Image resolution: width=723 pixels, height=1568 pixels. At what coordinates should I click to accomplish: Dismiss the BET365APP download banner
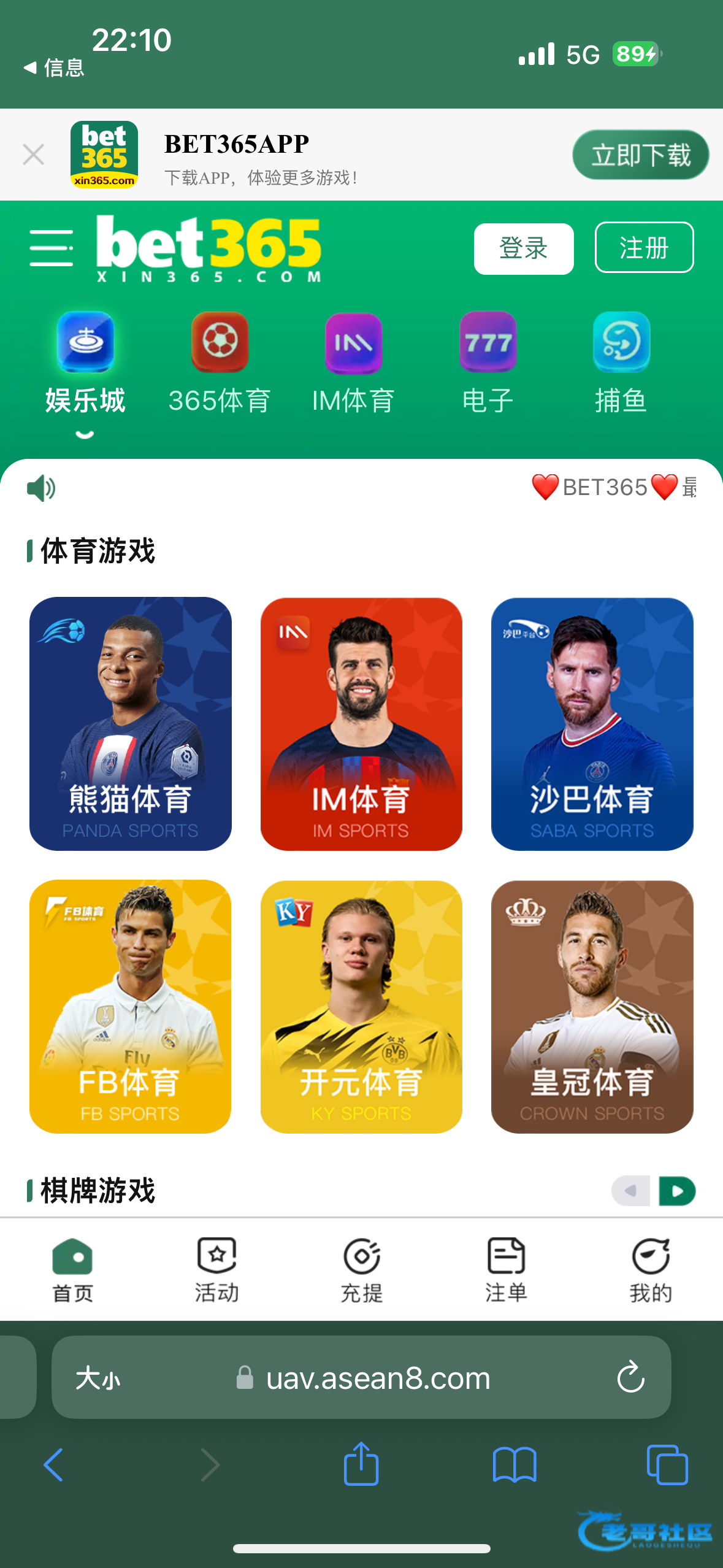coord(33,155)
